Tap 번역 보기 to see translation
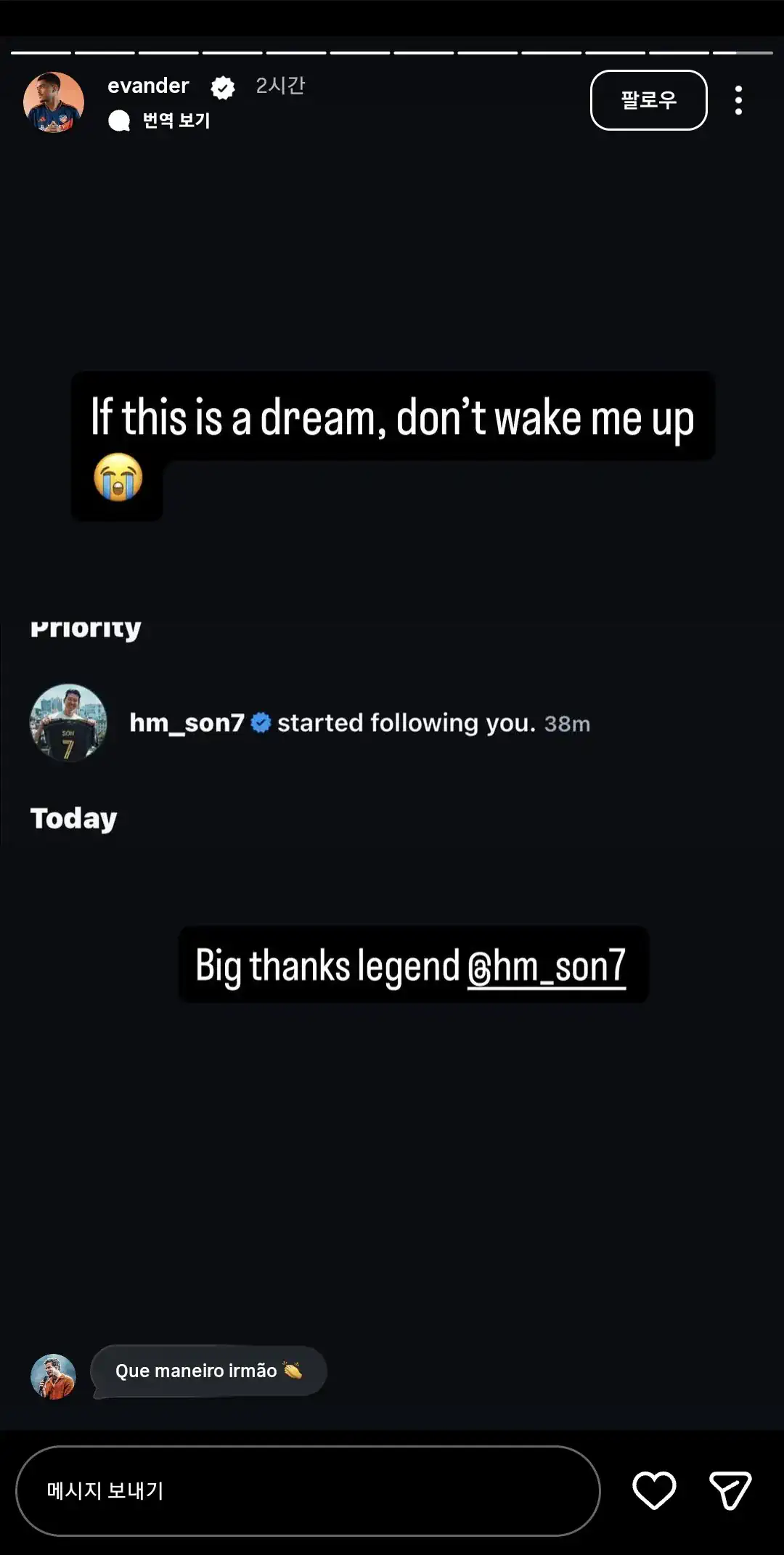Viewport: 784px width, 1555px height. pos(176,121)
